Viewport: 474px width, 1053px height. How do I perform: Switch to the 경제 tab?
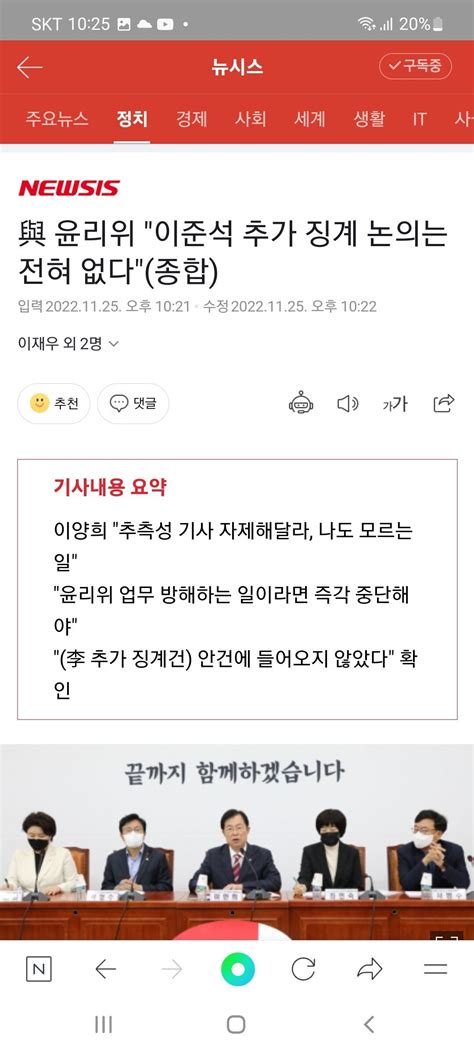(191, 120)
